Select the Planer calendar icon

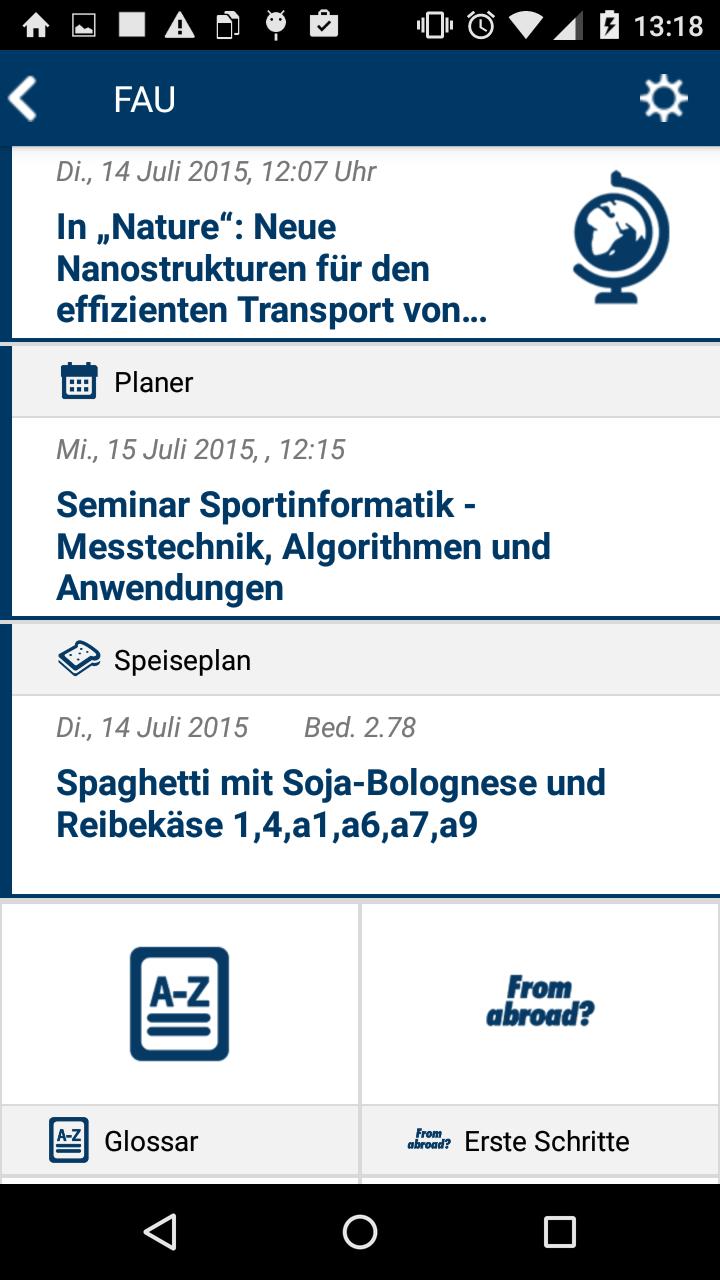(80, 380)
